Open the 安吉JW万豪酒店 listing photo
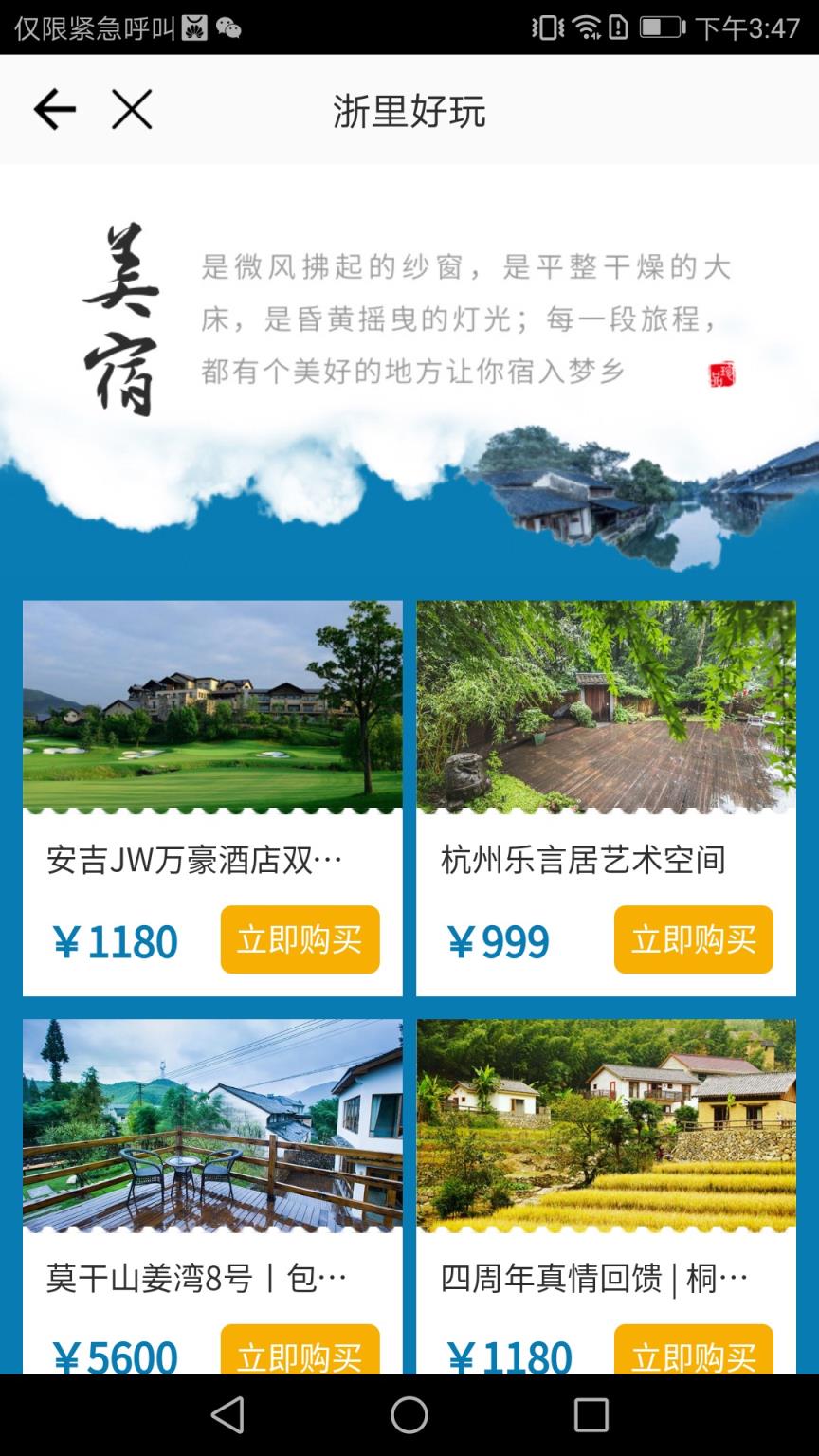The height and width of the screenshot is (1456, 819). tap(212, 706)
